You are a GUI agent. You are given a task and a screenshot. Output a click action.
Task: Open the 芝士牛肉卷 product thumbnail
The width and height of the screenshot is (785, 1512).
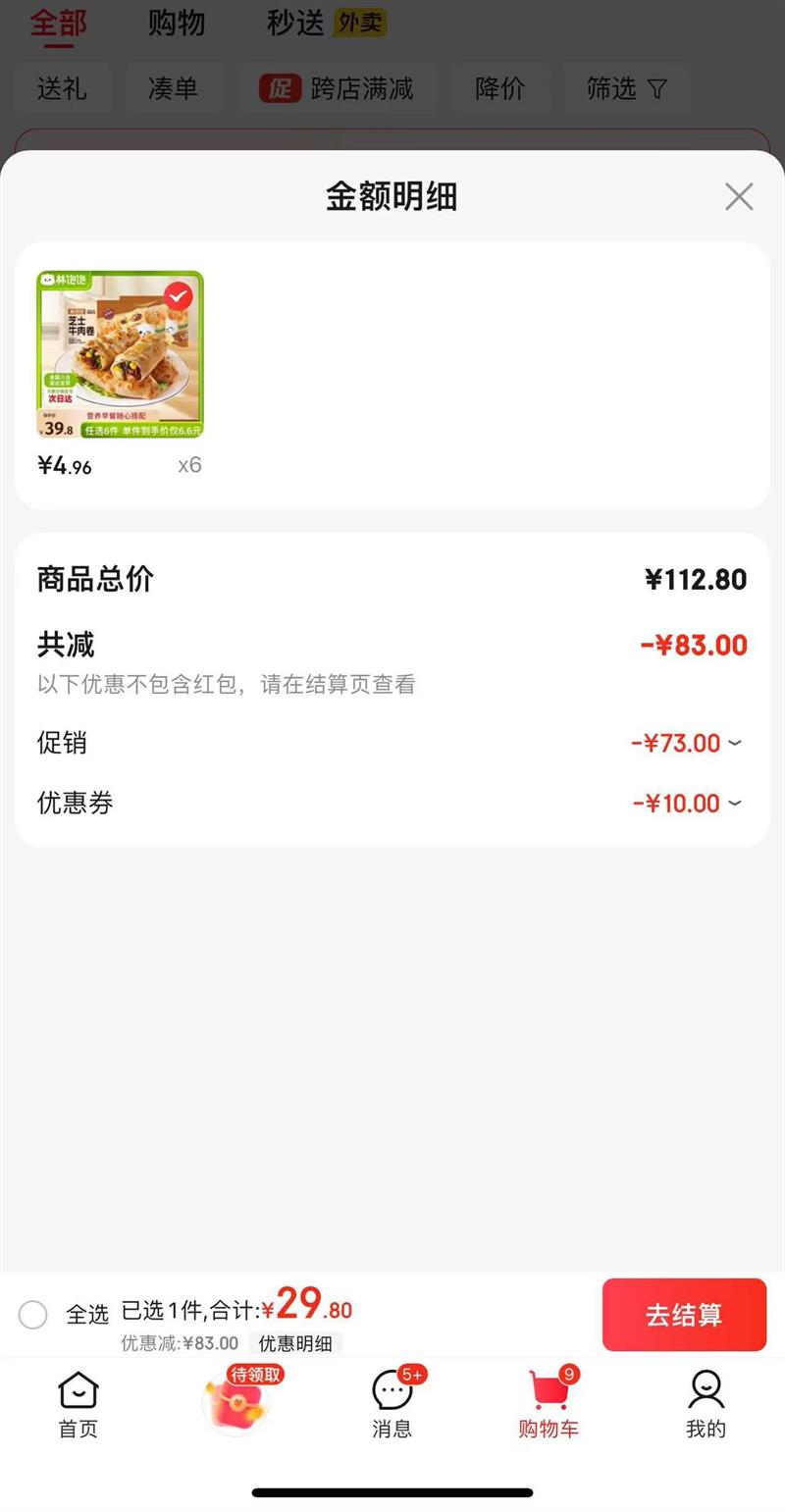coord(120,354)
